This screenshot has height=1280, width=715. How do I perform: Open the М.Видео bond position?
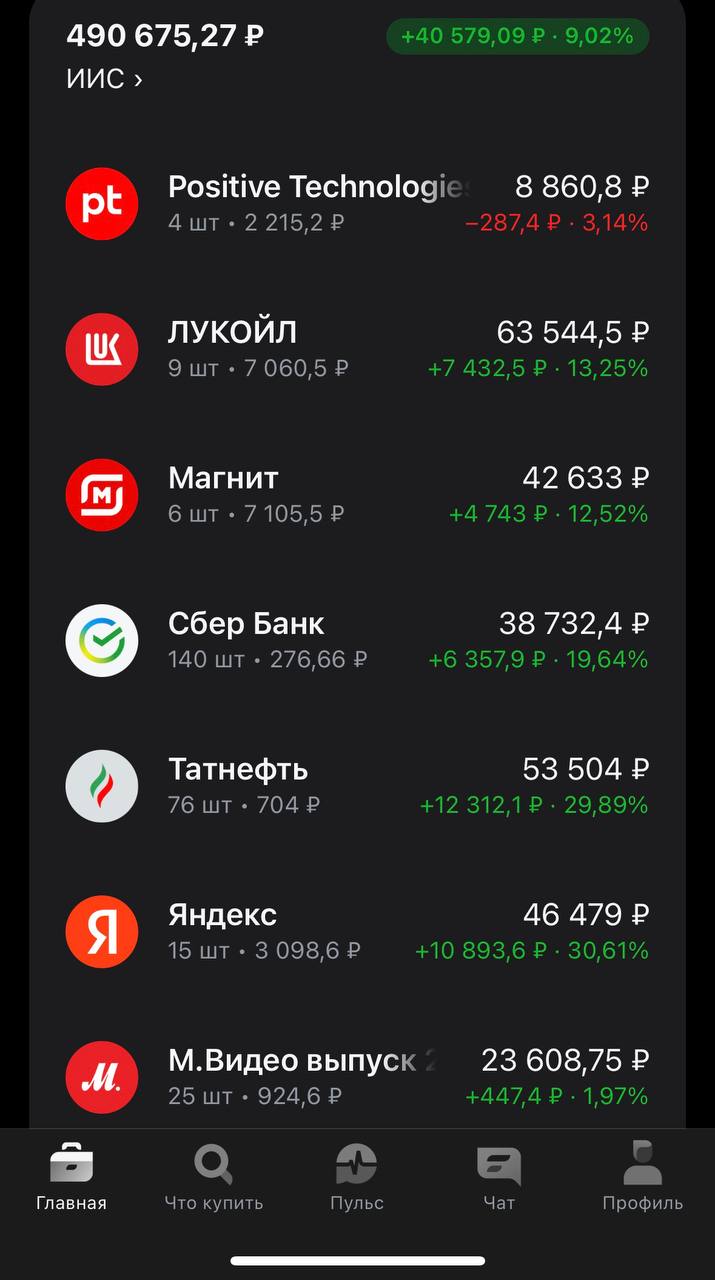coord(357,1077)
